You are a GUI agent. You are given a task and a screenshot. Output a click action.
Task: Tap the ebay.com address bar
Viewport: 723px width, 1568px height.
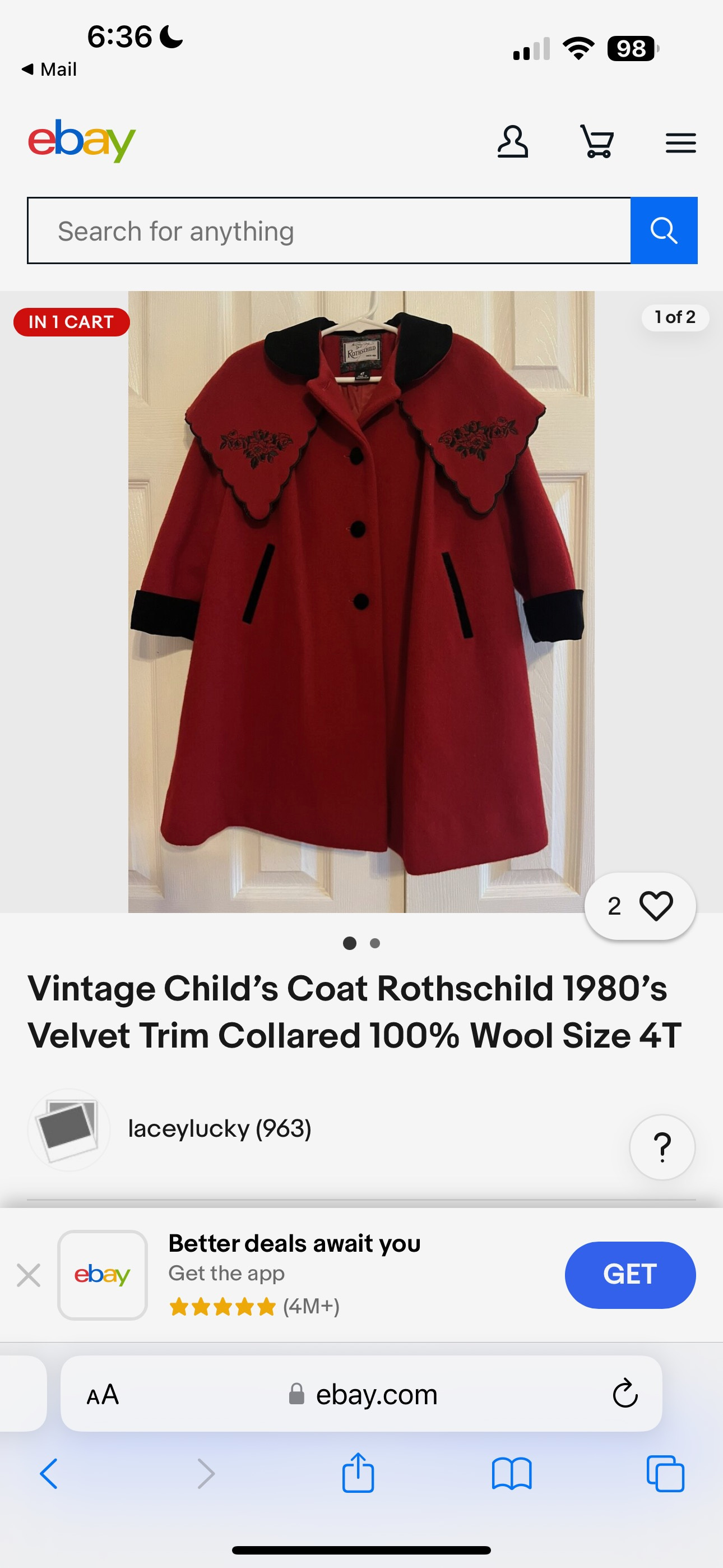361,1394
